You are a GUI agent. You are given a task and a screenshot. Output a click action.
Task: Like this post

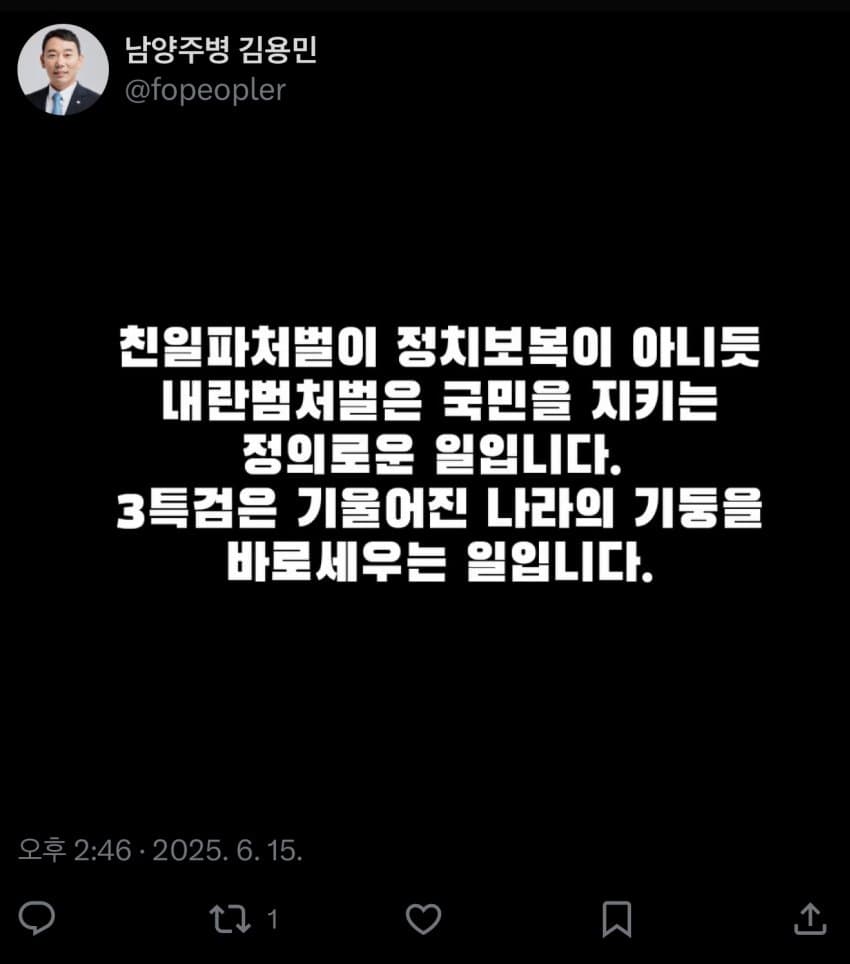[423, 918]
